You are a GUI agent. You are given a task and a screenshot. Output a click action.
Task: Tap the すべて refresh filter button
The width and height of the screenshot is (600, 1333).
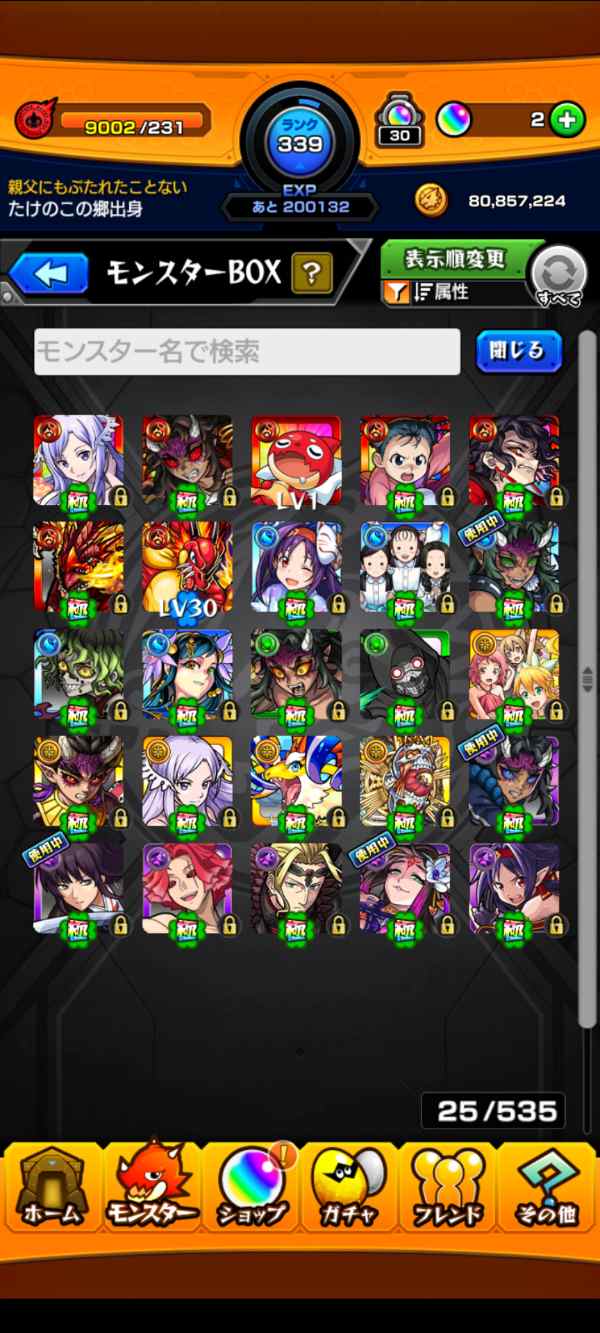[557, 275]
